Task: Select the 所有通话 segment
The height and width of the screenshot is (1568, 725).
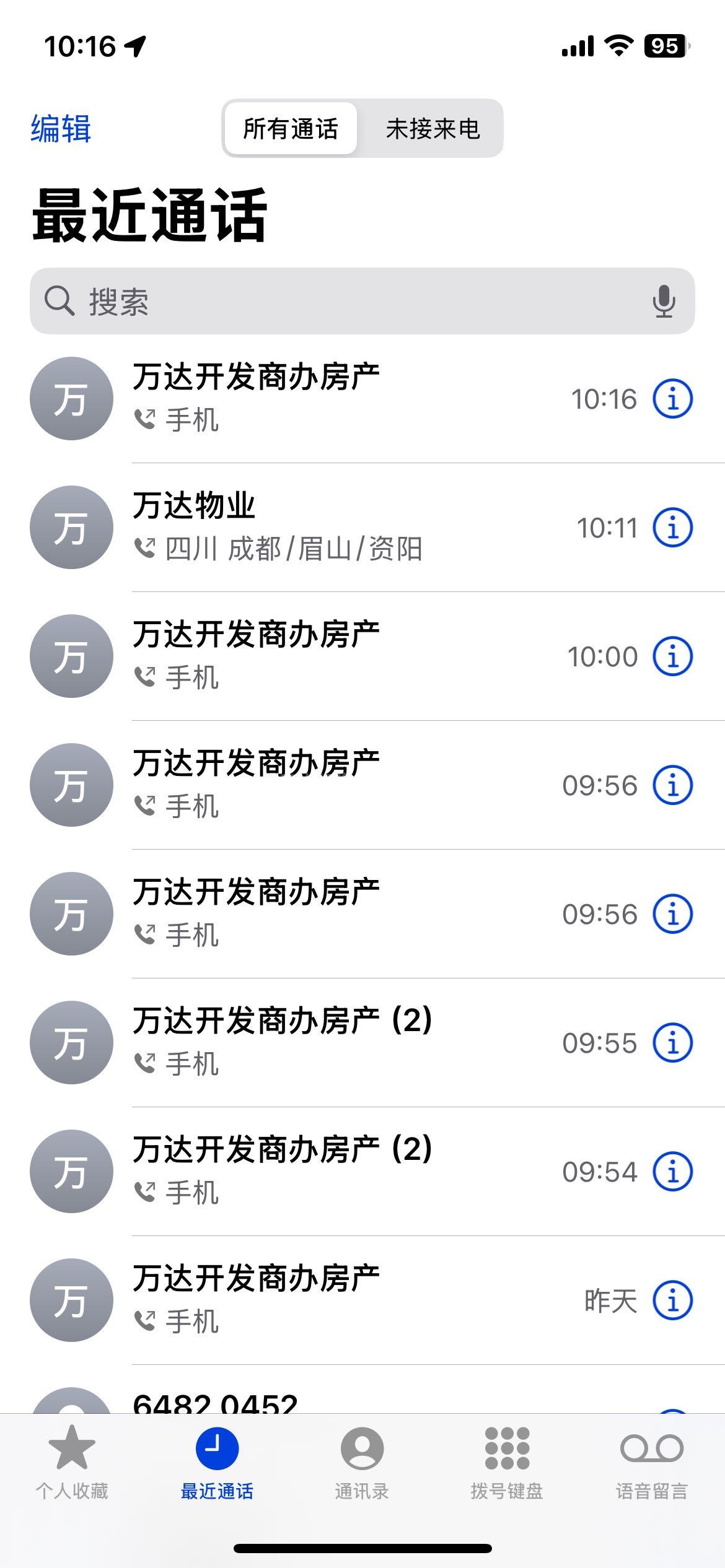Action: pyautogui.click(x=291, y=129)
